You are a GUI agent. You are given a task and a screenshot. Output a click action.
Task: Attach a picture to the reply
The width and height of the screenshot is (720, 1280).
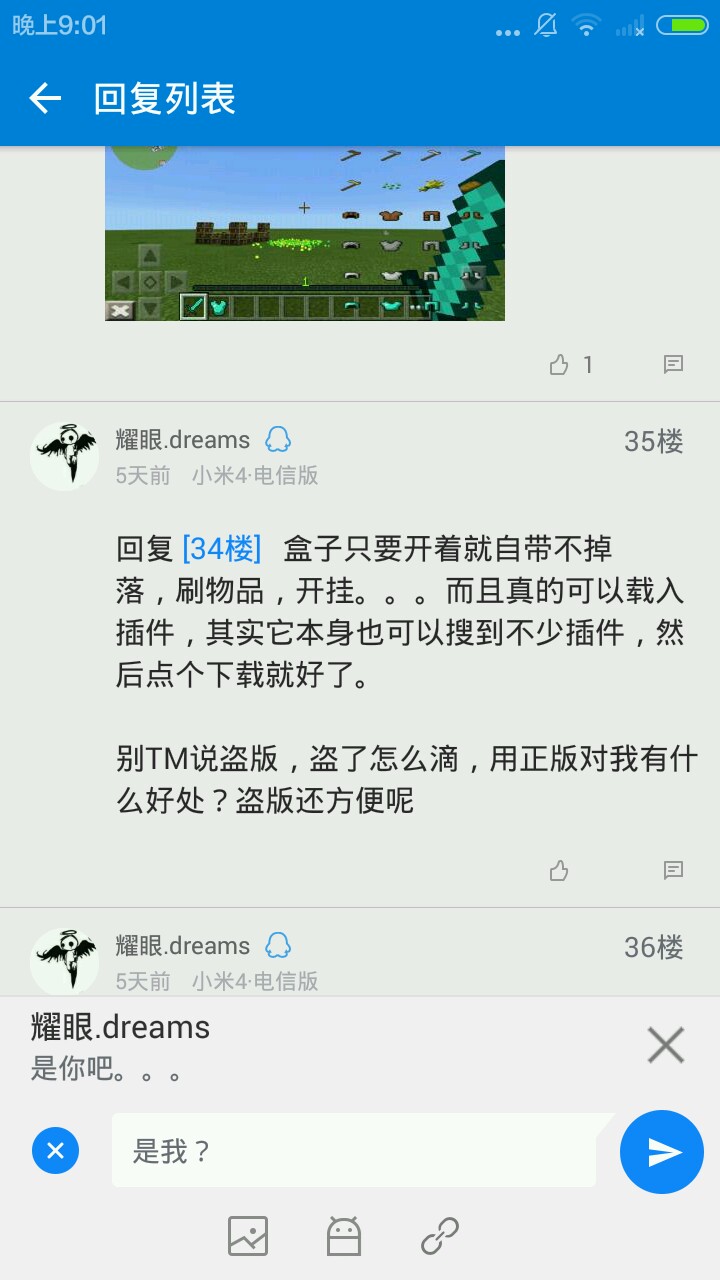pos(247,1236)
